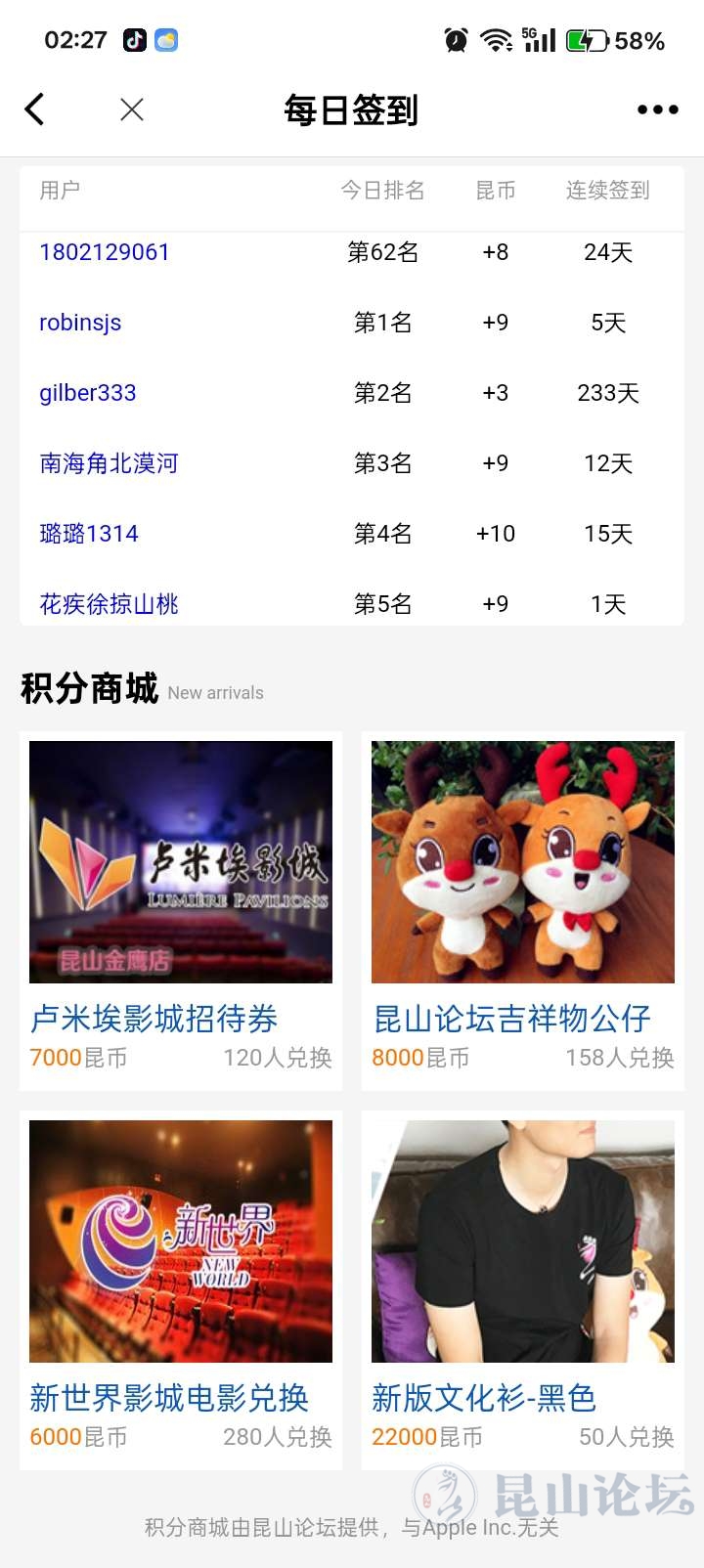Image resolution: width=704 pixels, height=1568 pixels.
Task: Open the 卢米埃影城招待券 product card
Action: point(181,909)
